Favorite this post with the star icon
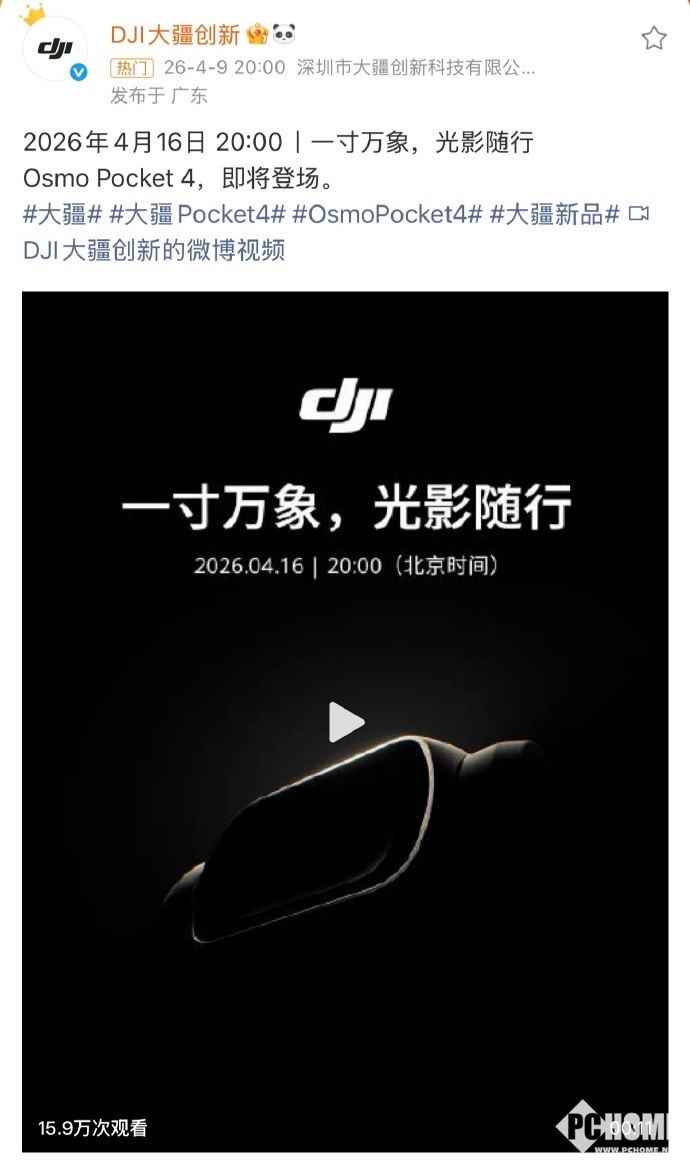This screenshot has height=1166, width=690. pos(654,38)
